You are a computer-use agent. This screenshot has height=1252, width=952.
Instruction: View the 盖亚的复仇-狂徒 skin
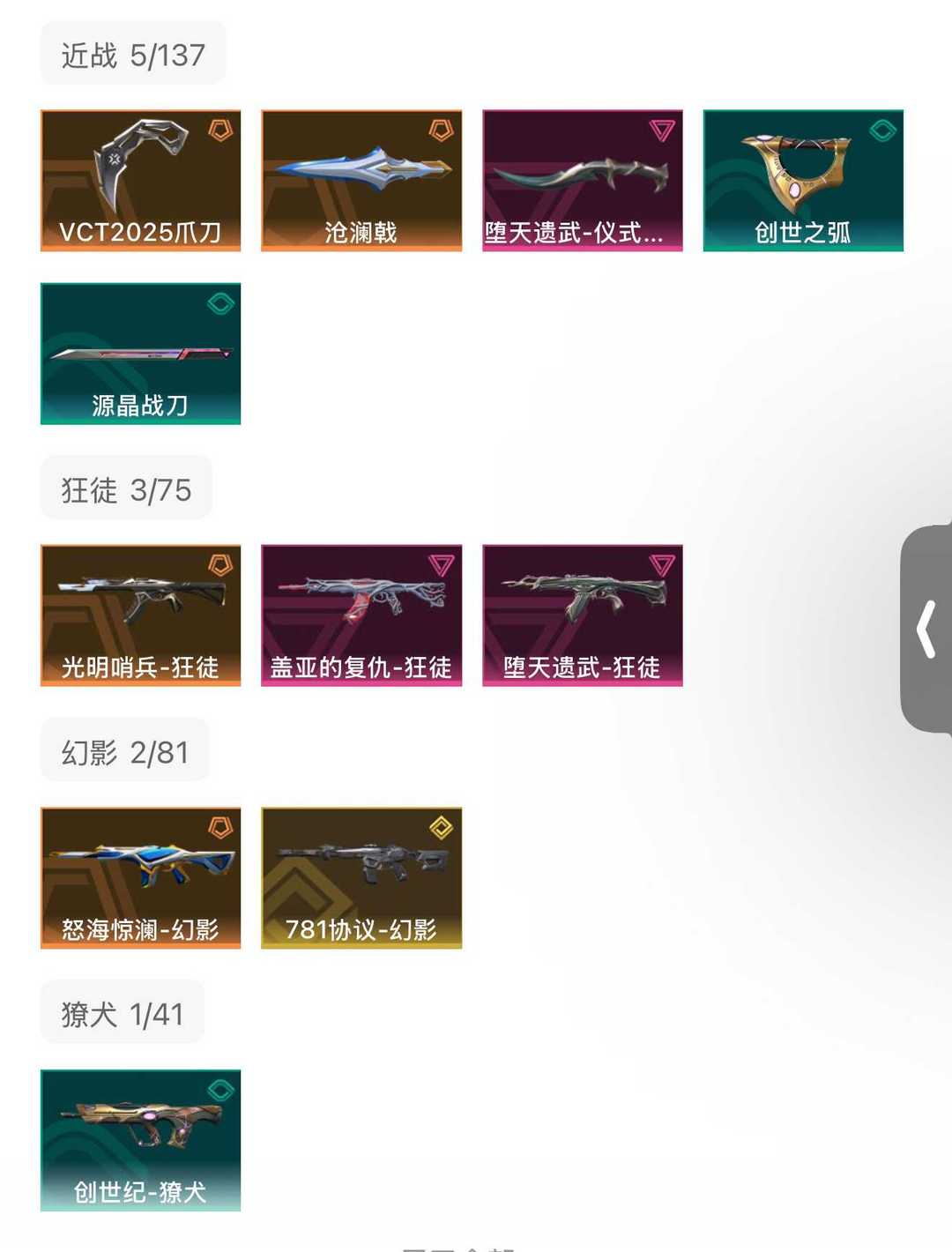[361, 615]
